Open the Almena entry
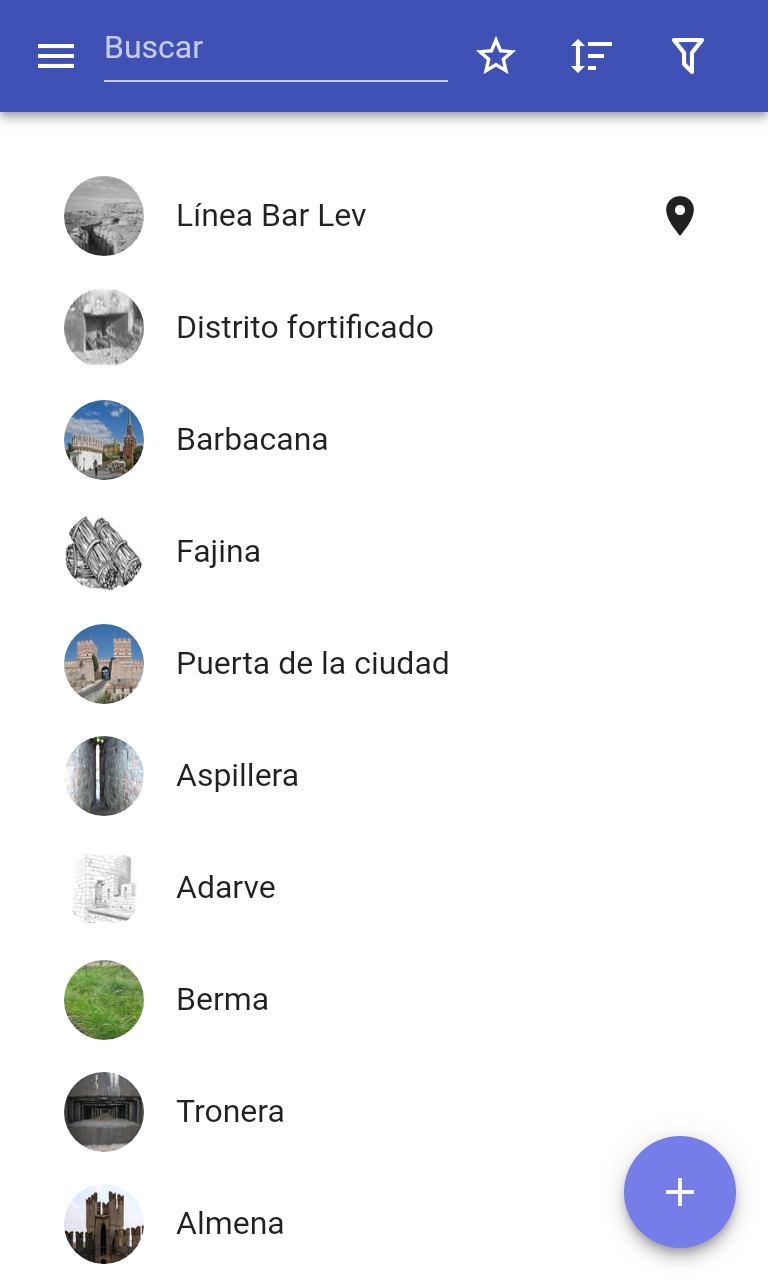Viewport: 768px width, 1280px height. 230,1224
